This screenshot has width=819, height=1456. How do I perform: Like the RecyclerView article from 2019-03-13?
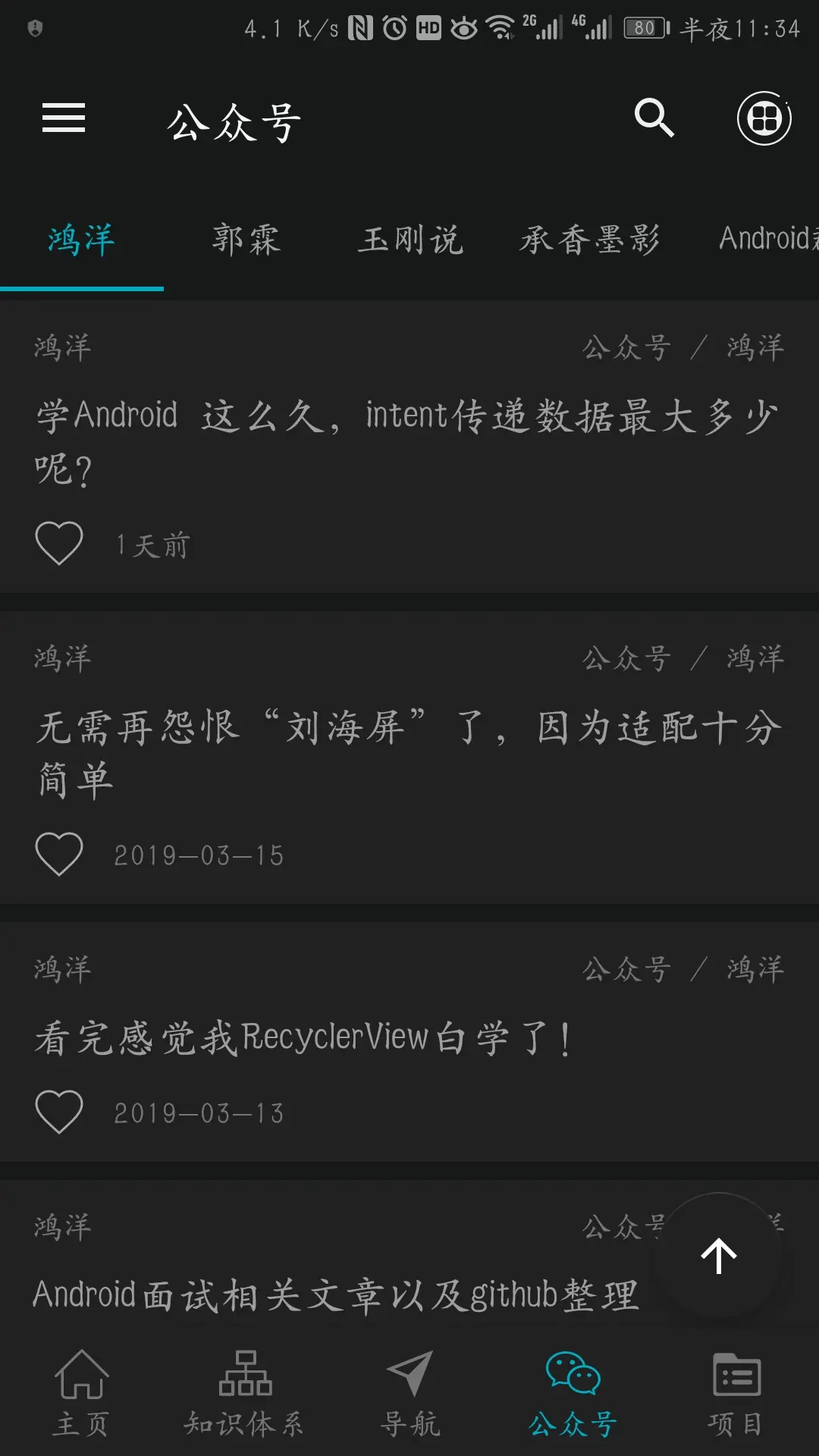[x=59, y=1112]
